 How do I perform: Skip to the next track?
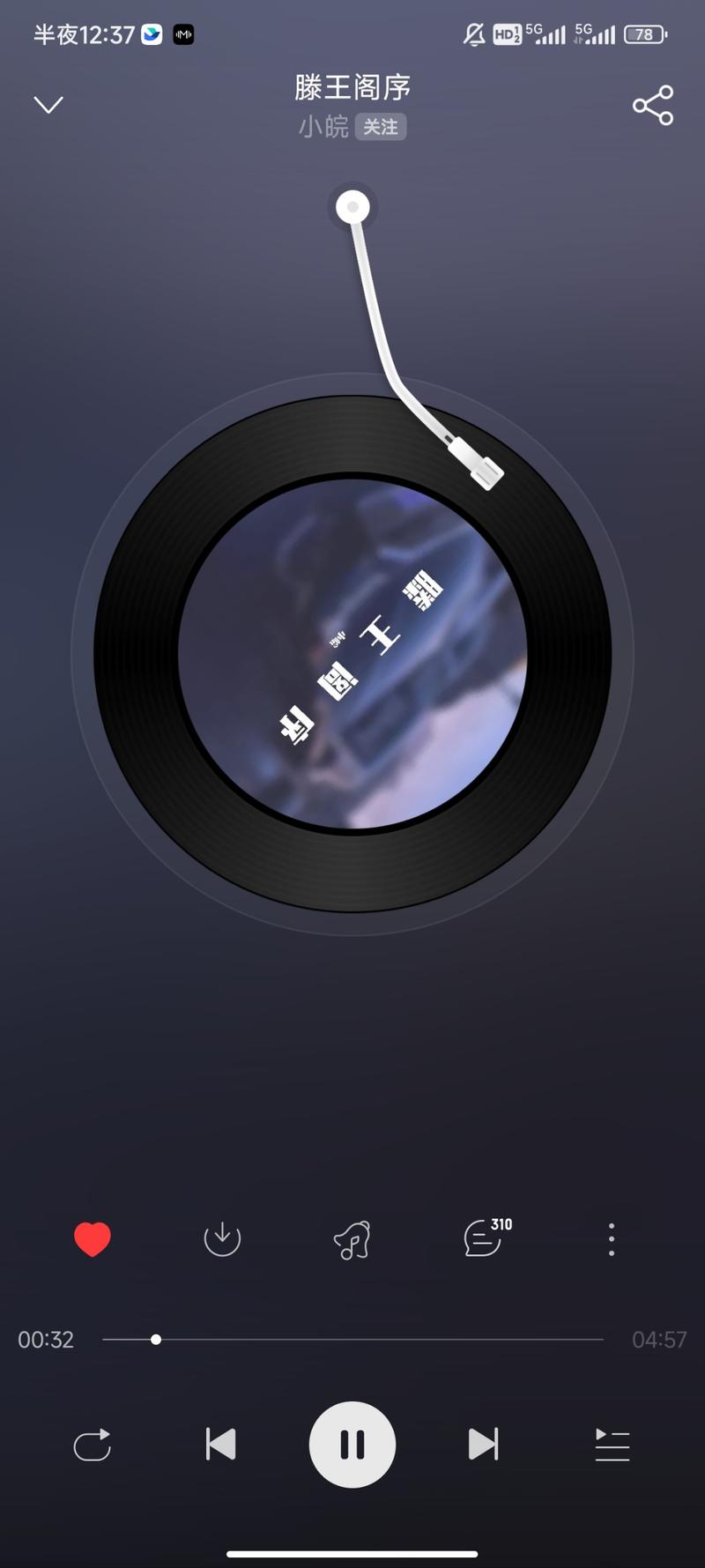483,1445
